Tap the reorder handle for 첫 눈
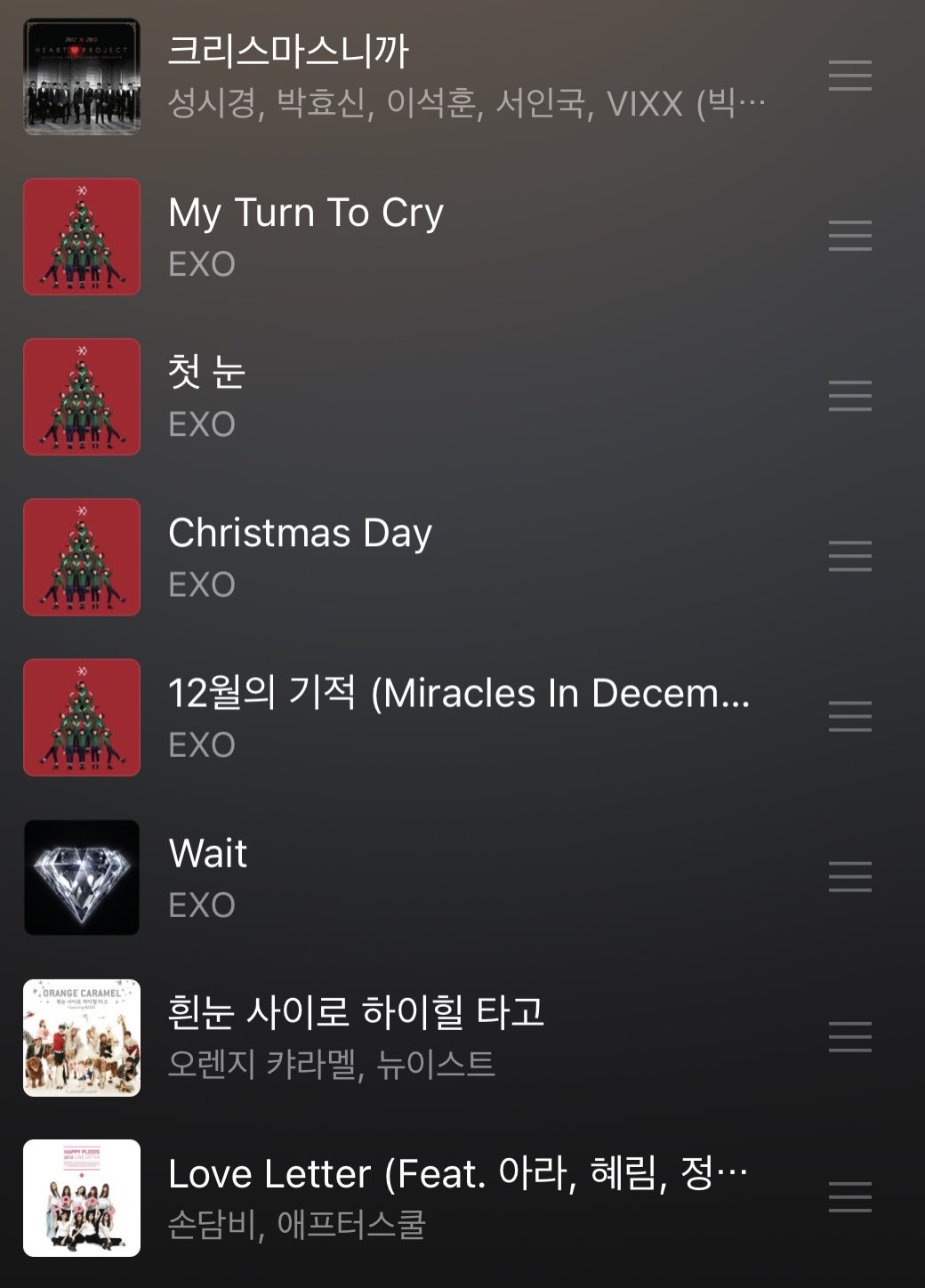The image size is (925, 1288). [x=849, y=396]
